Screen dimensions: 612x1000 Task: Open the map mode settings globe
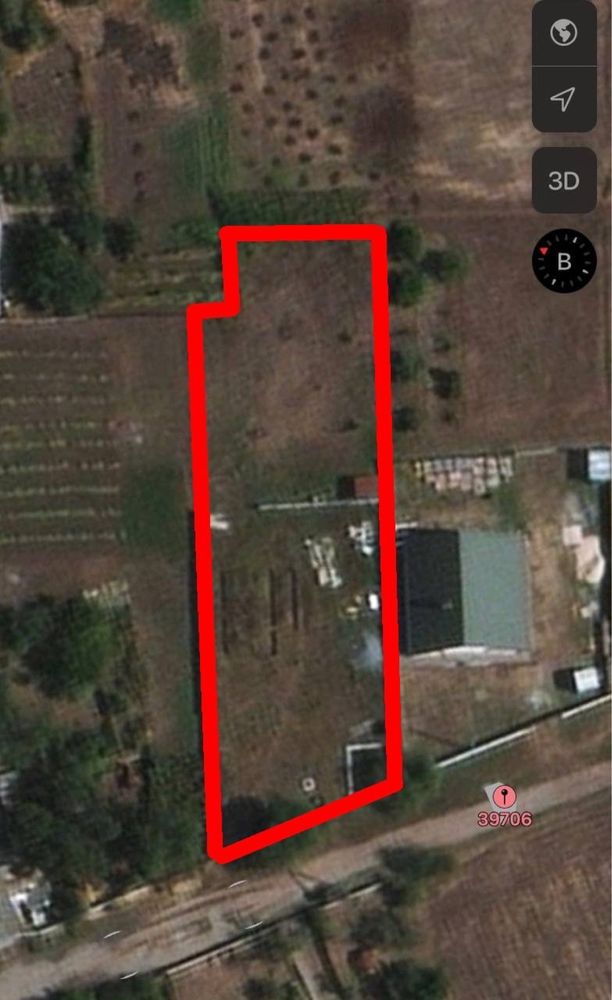(564, 33)
